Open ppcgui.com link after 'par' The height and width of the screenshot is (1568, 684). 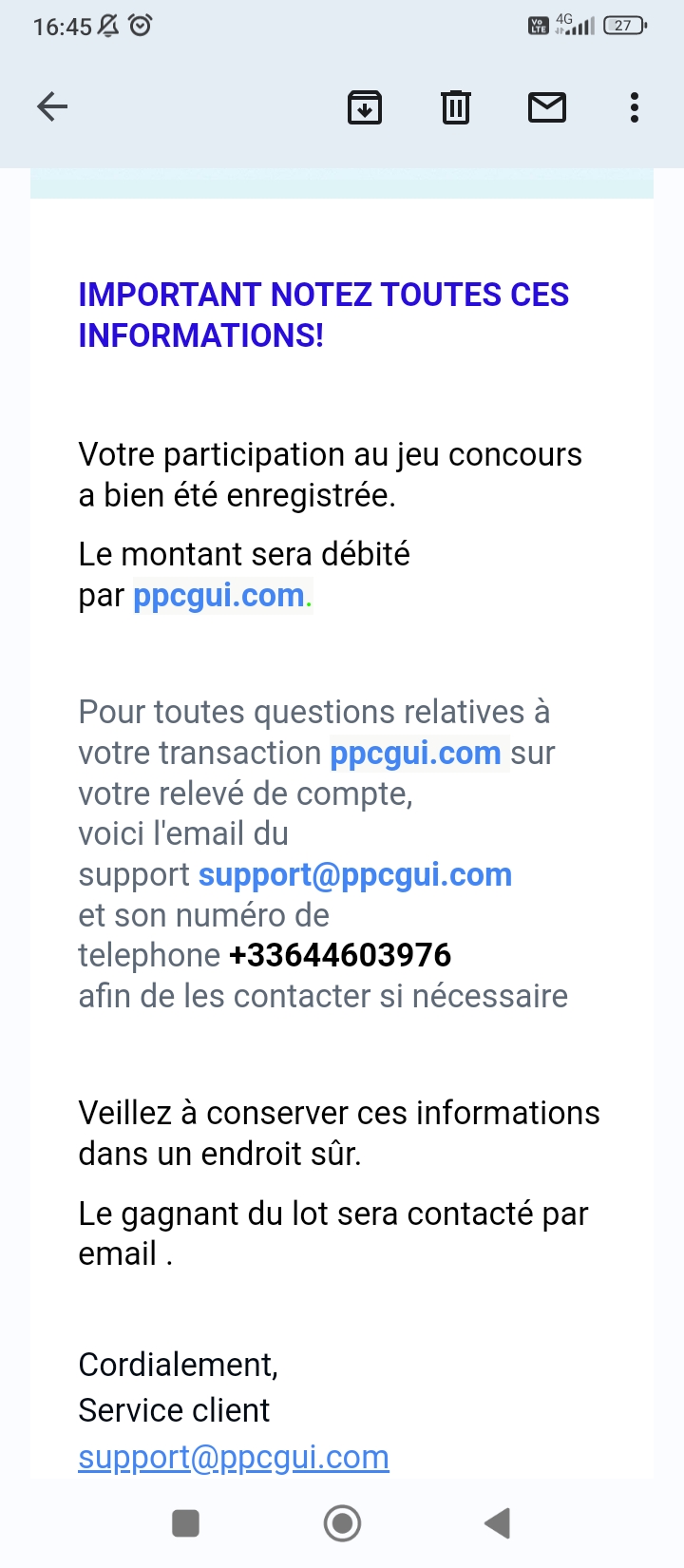tap(218, 596)
